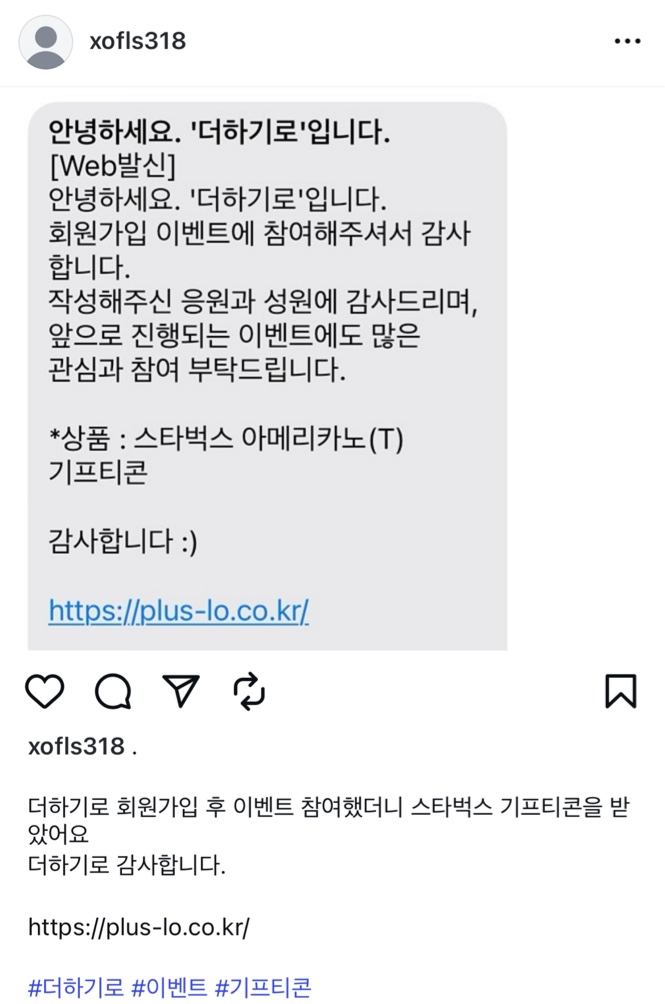Open the #더하기로 hashtag
The image size is (665, 1004).
pyautogui.click(x=76, y=988)
